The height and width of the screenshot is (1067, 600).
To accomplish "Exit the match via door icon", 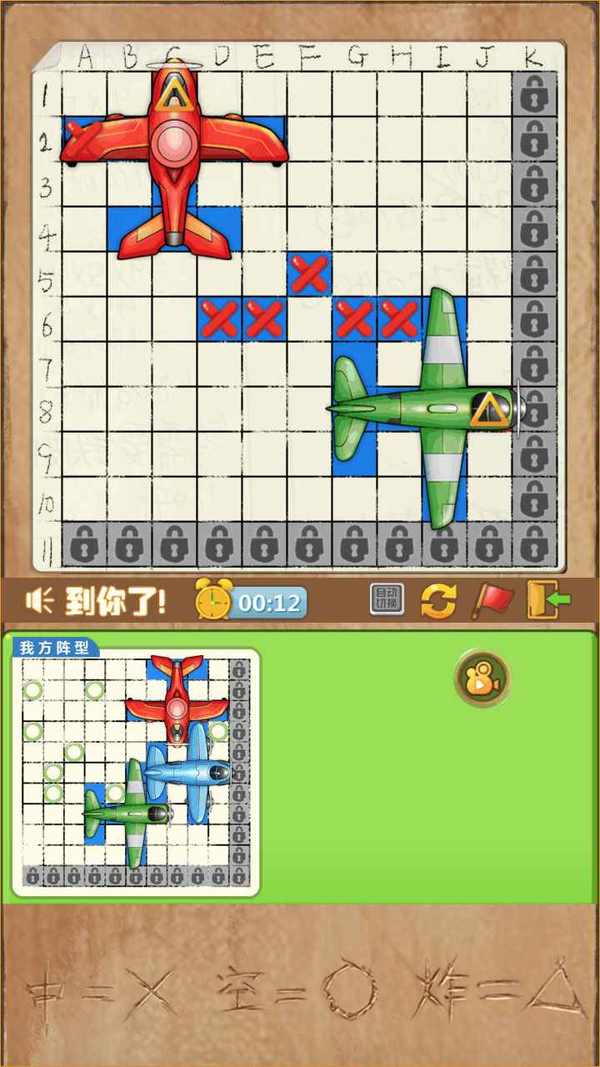I will coord(549,601).
